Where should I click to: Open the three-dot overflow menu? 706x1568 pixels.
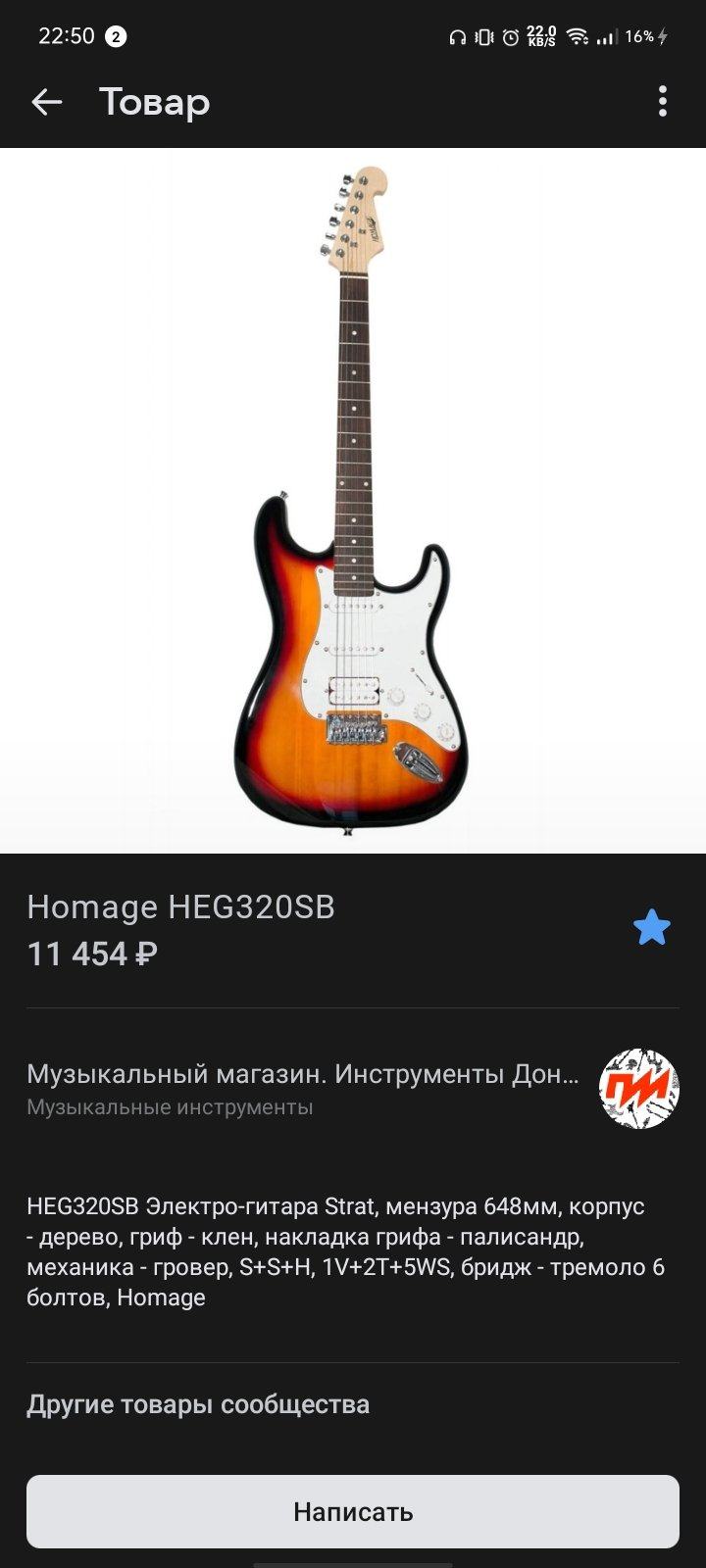point(663,102)
